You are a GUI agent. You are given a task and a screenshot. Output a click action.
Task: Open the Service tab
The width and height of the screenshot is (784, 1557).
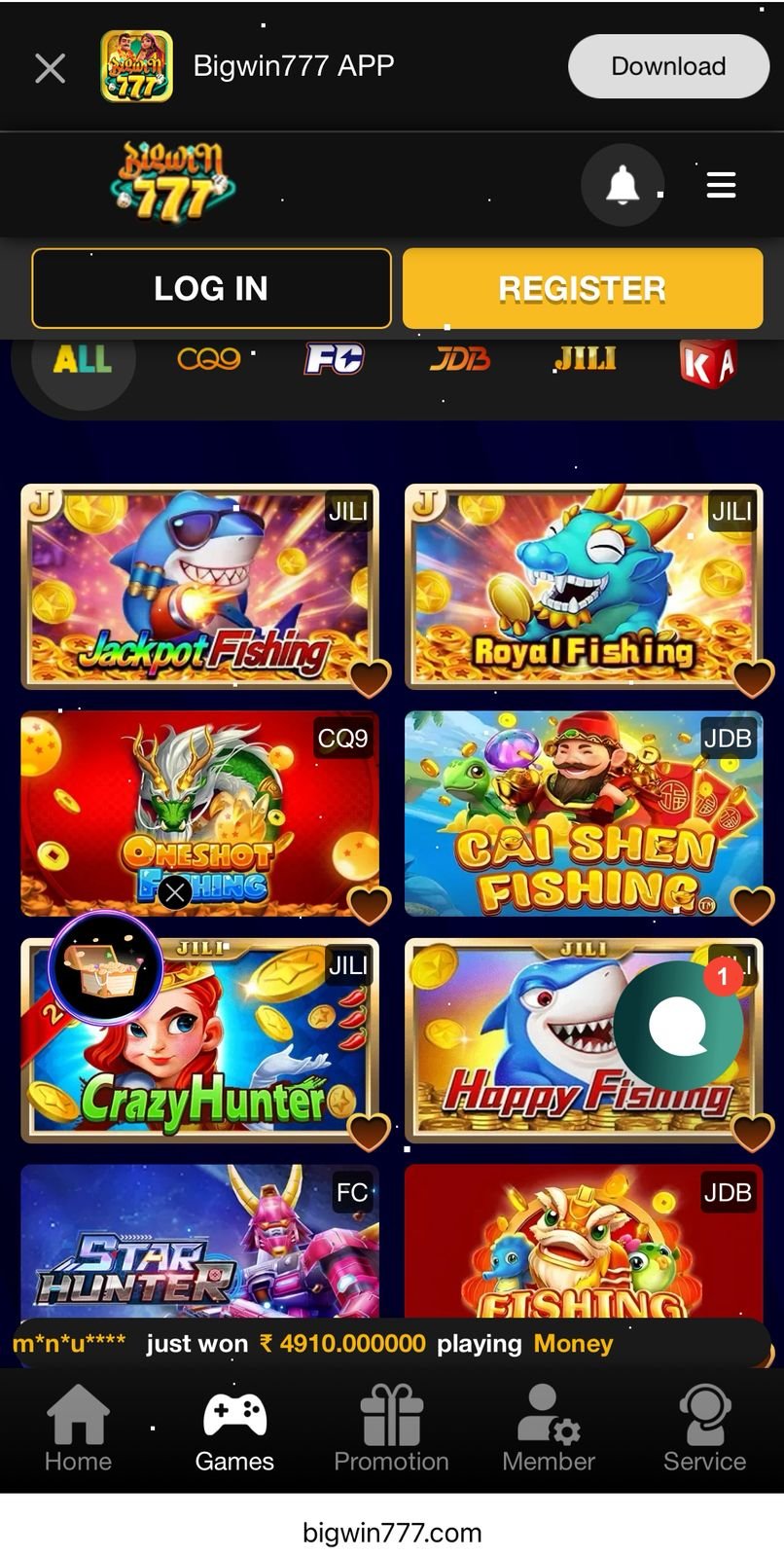click(x=704, y=1429)
